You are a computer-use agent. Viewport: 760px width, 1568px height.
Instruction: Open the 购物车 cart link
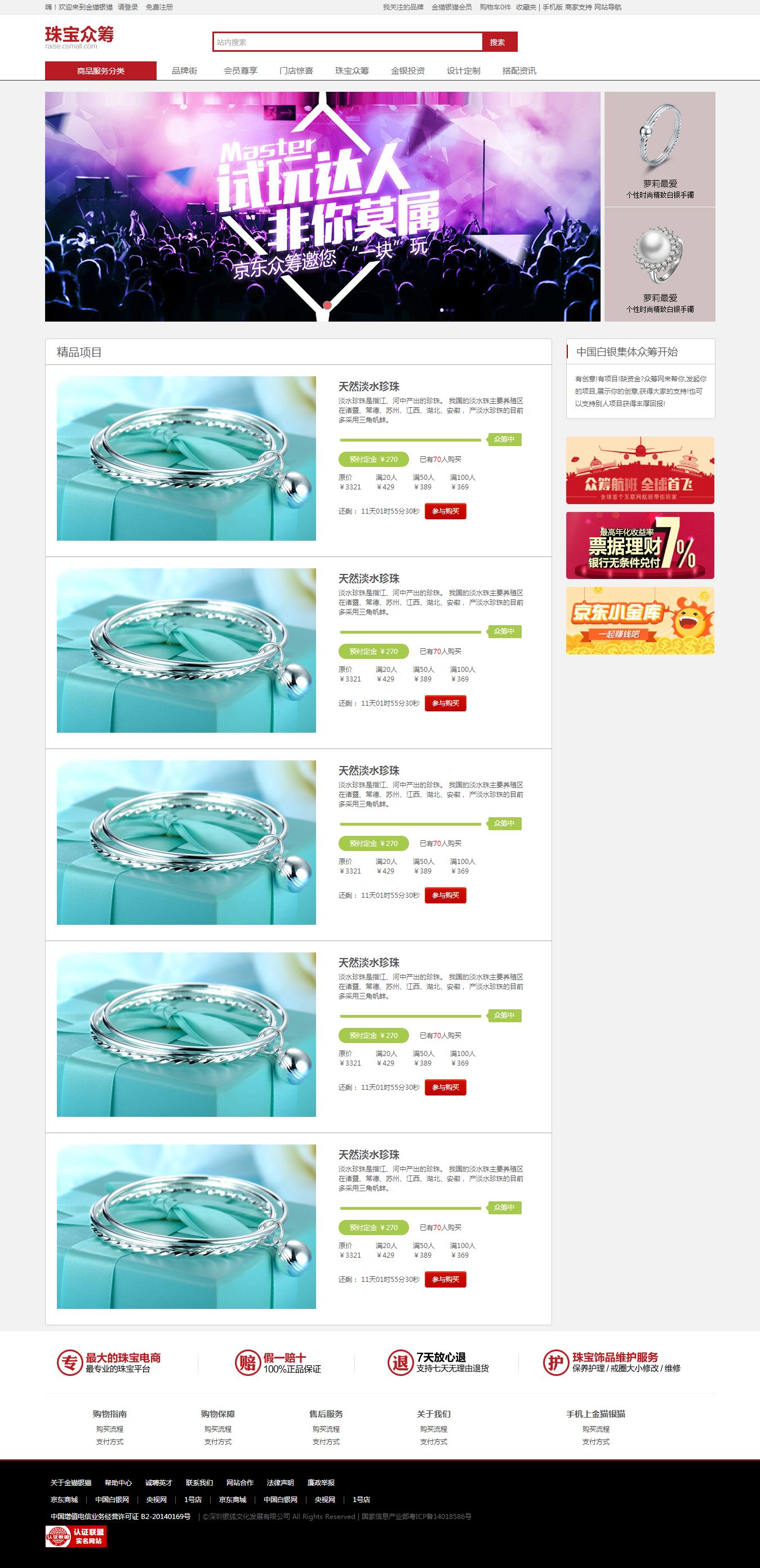(x=495, y=7)
